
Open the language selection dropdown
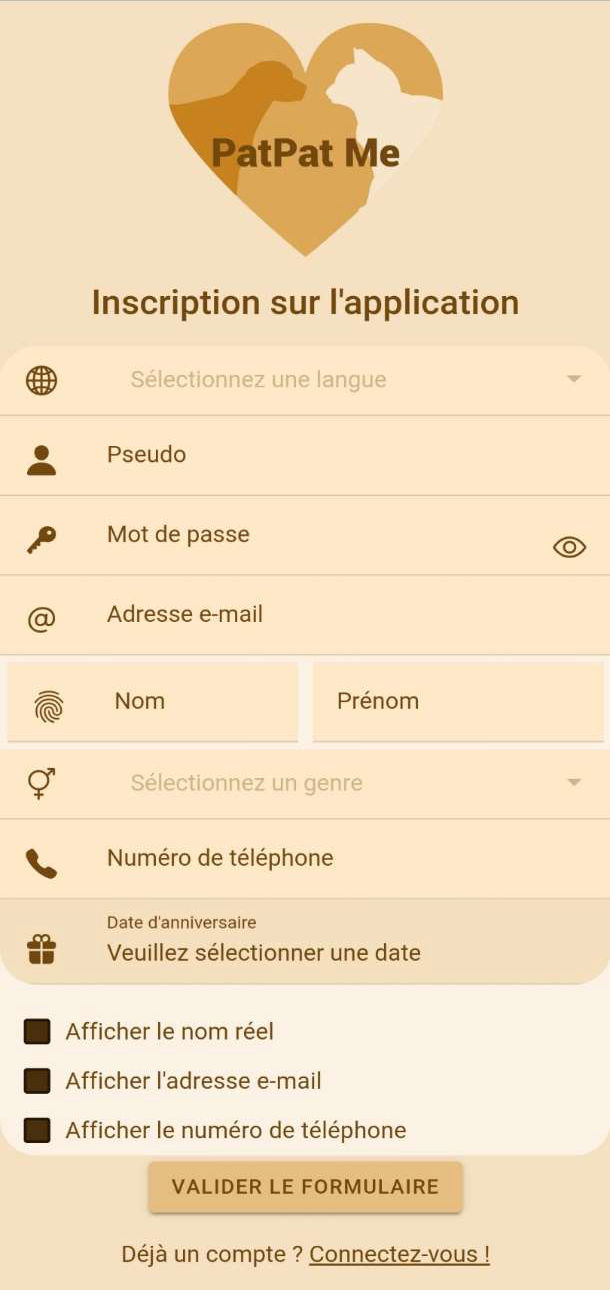(305, 380)
